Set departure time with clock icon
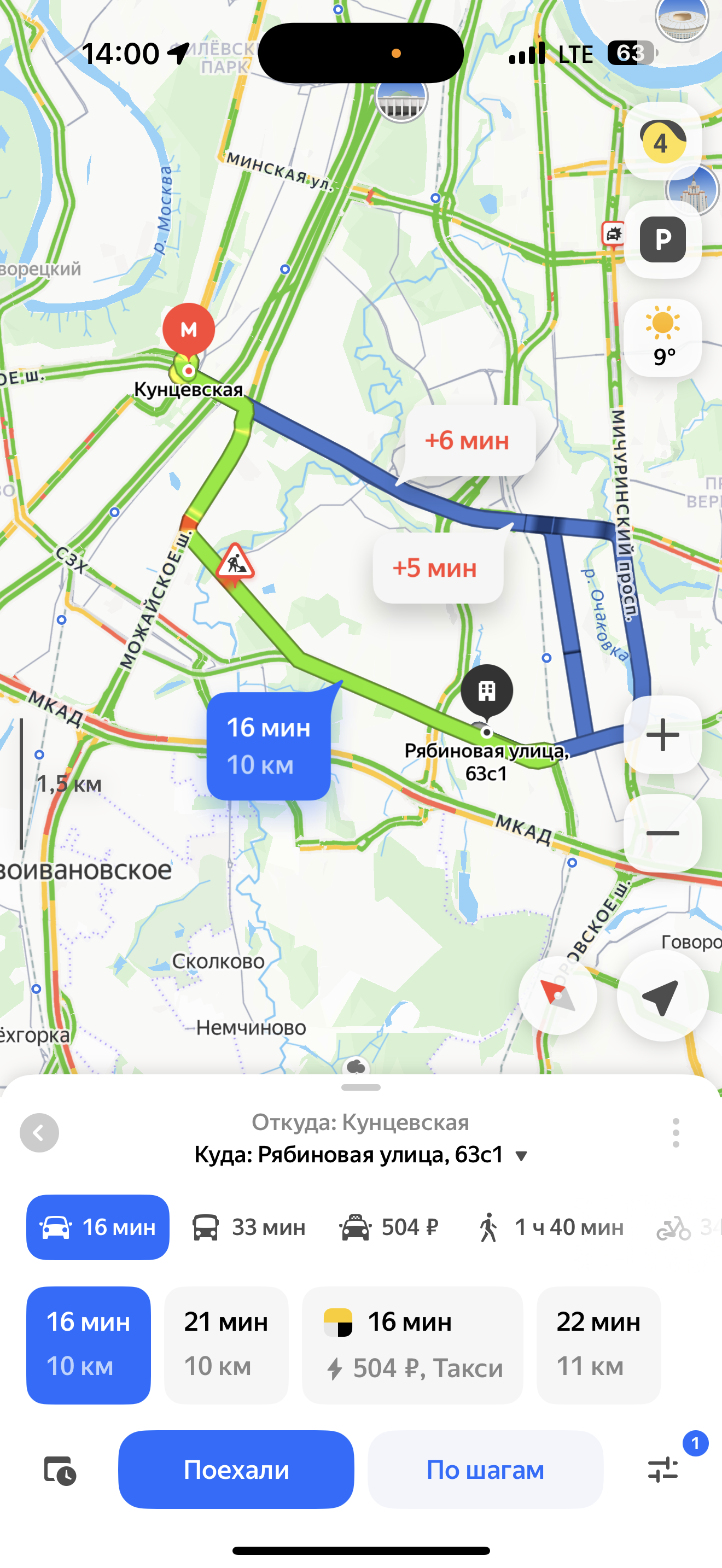This screenshot has height=1568, width=722. (60, 1471)
